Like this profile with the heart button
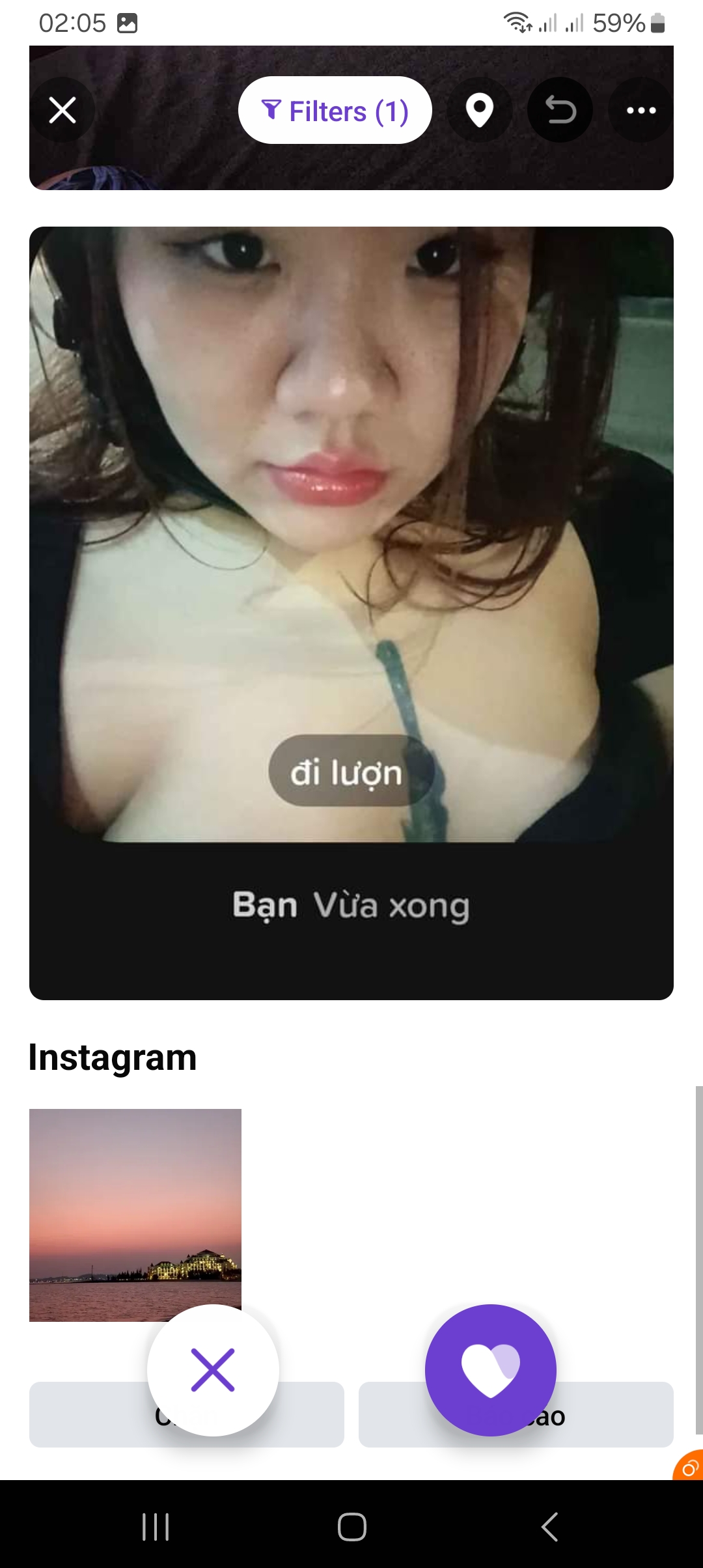703x1568 pixels. tap(490, 1370)
